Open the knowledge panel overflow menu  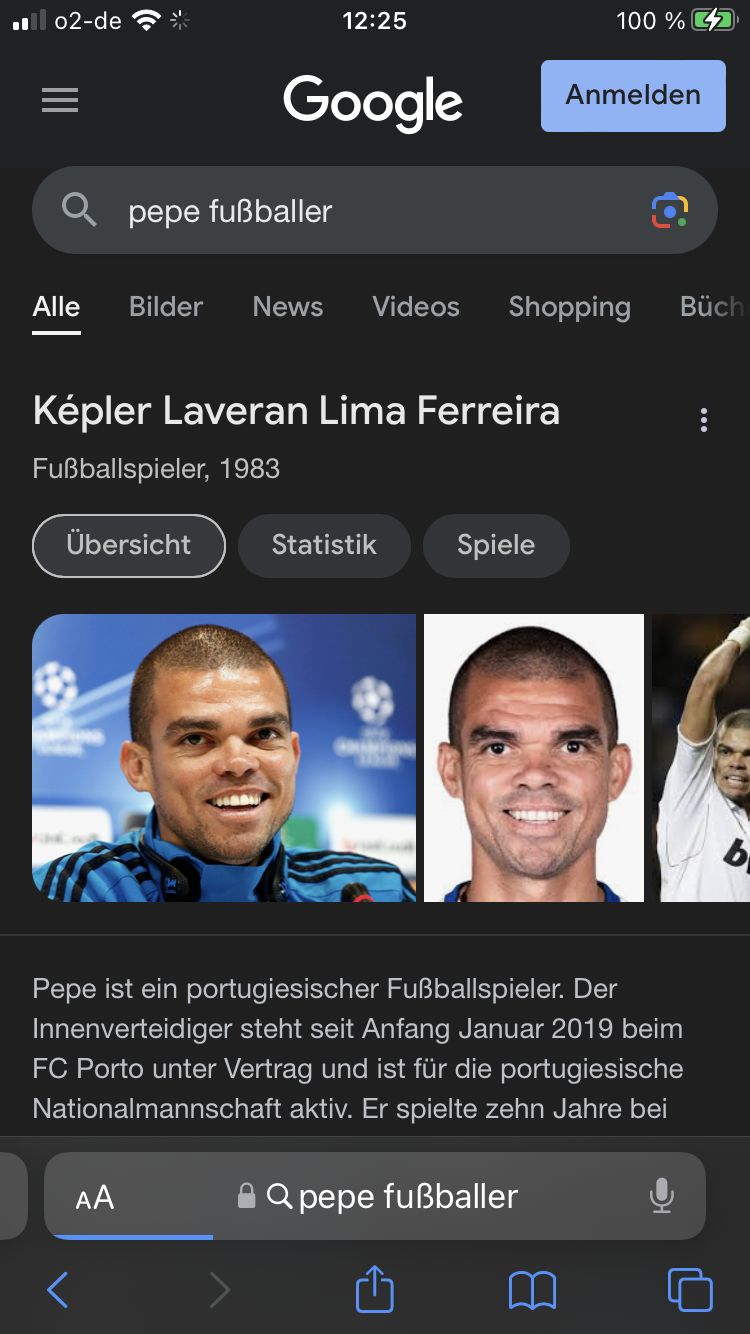(x=704, y=420)
